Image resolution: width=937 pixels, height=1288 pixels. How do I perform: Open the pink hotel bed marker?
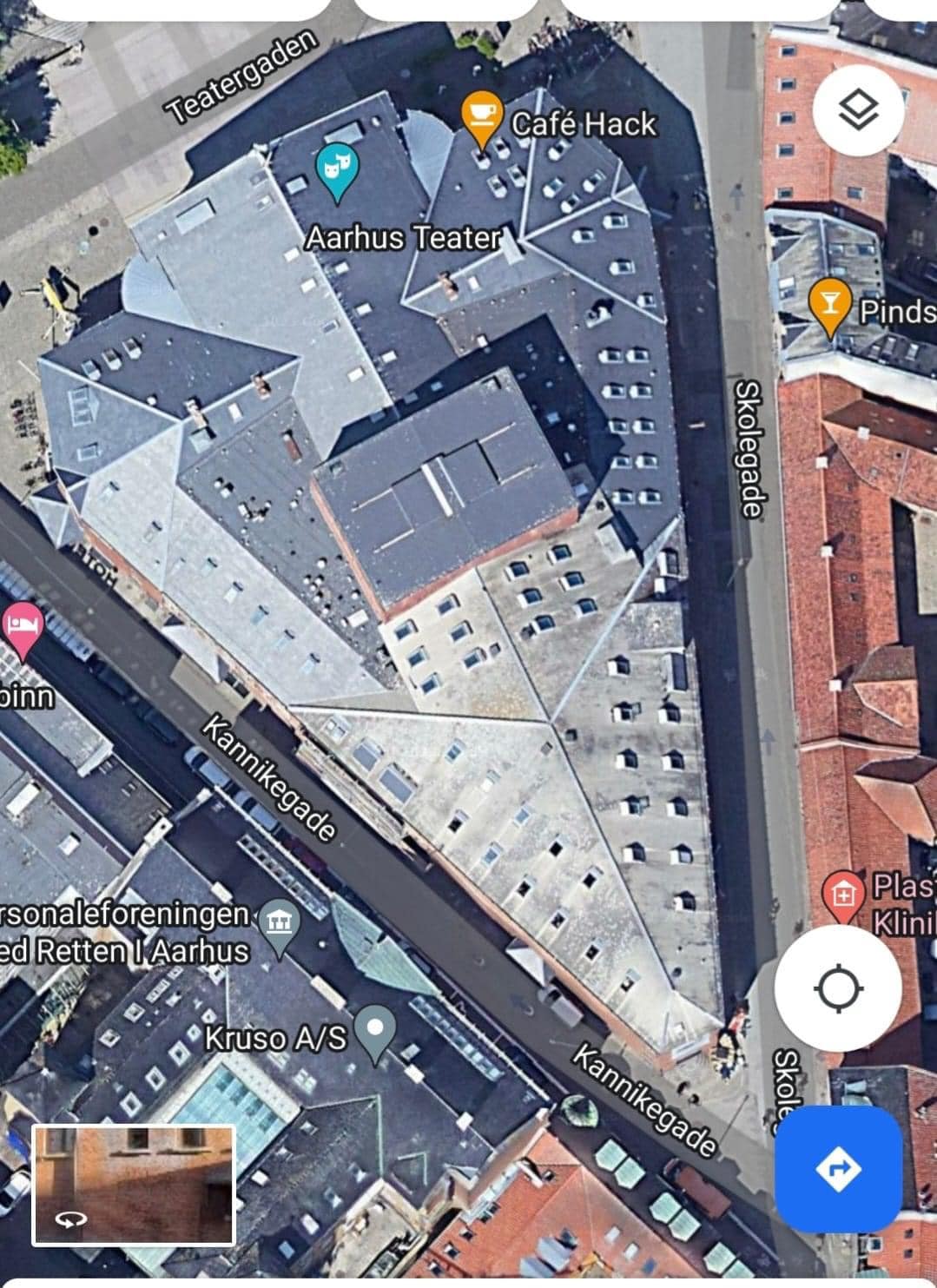pos(22,625)
